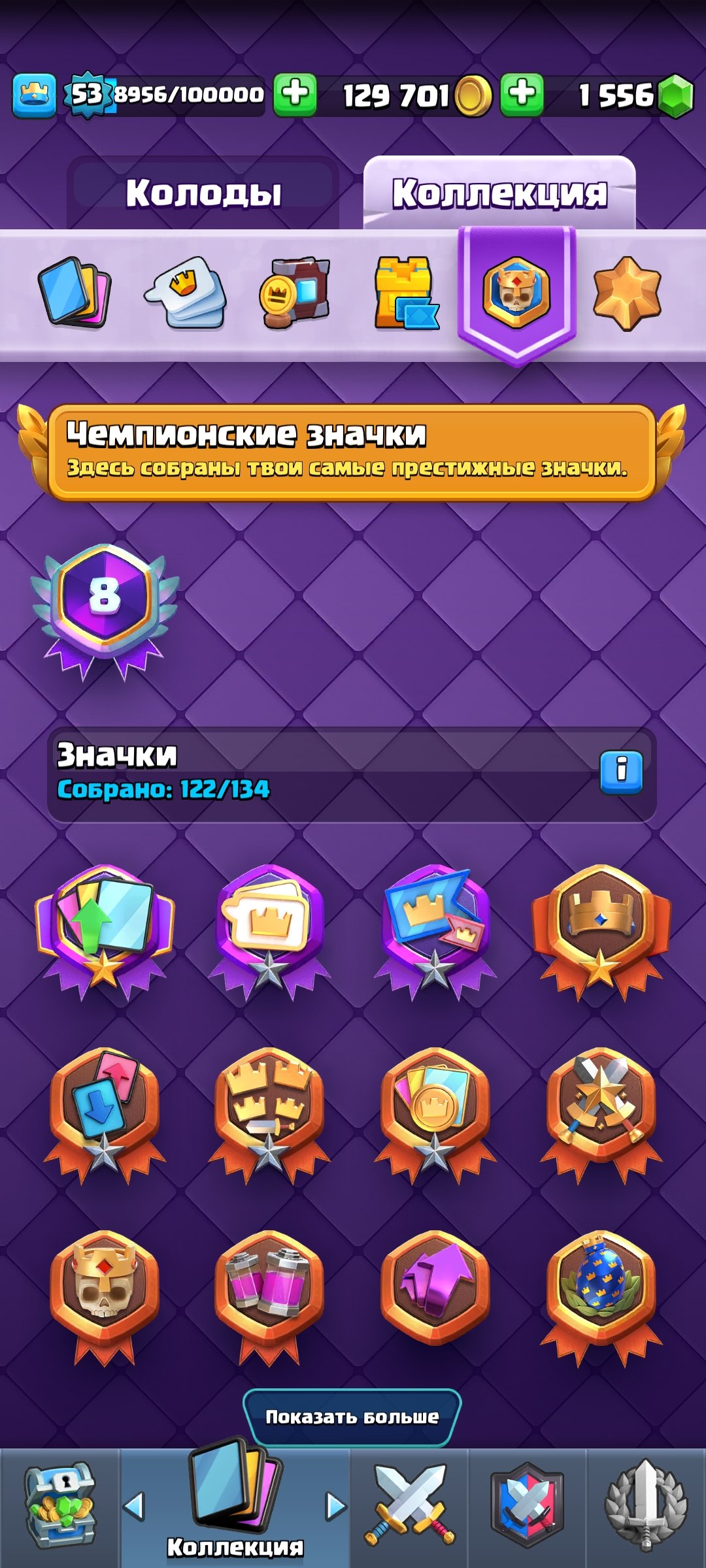Open the elixir bottles badge
The width and height of the screenshot is (706, 1568).
tap(269, 1297)
